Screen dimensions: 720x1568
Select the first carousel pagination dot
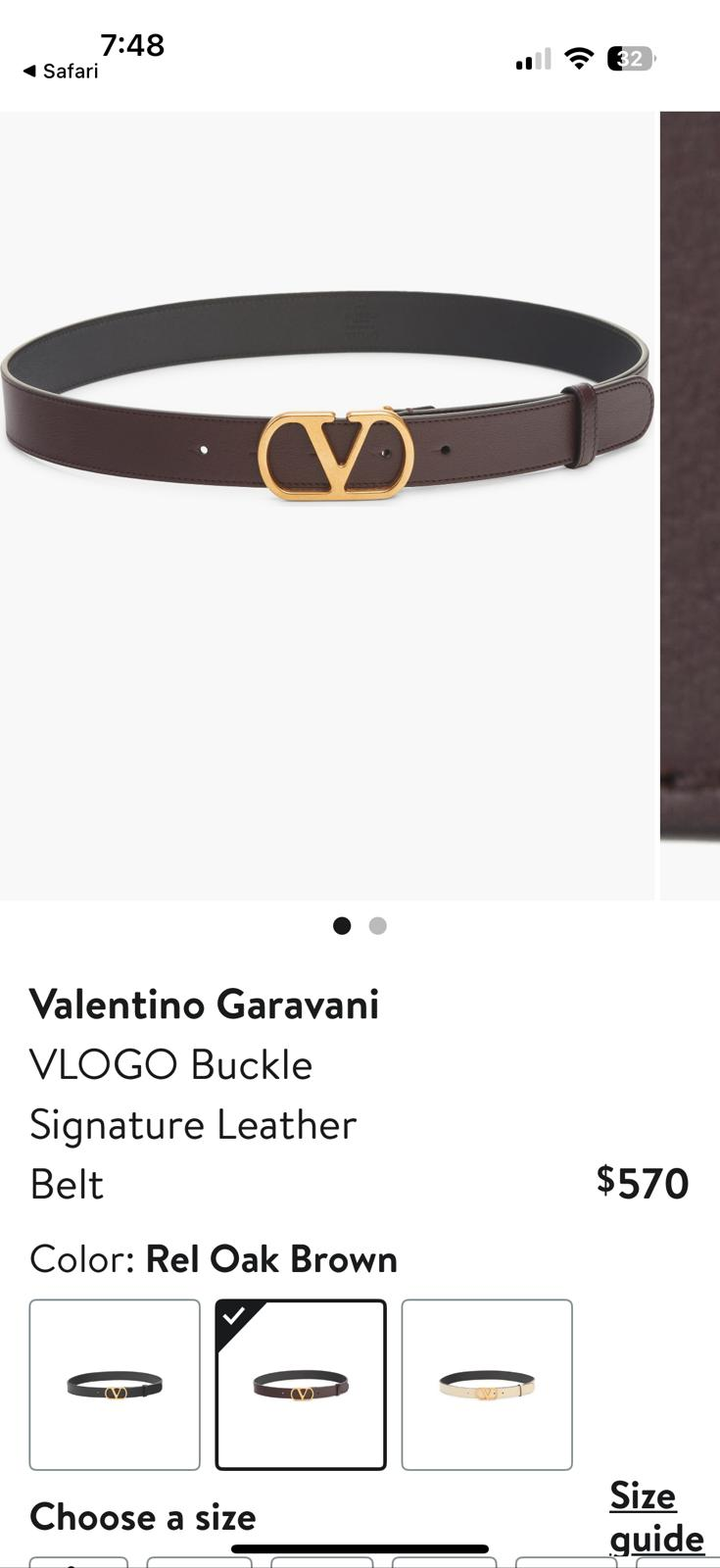click(x=342, y=925)
